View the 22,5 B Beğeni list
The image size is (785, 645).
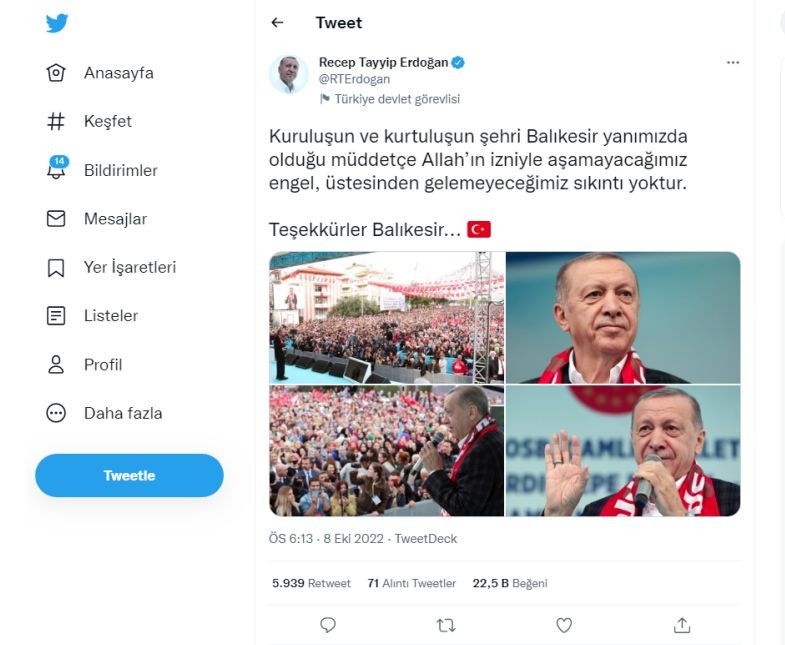click(x=510, y=583)
